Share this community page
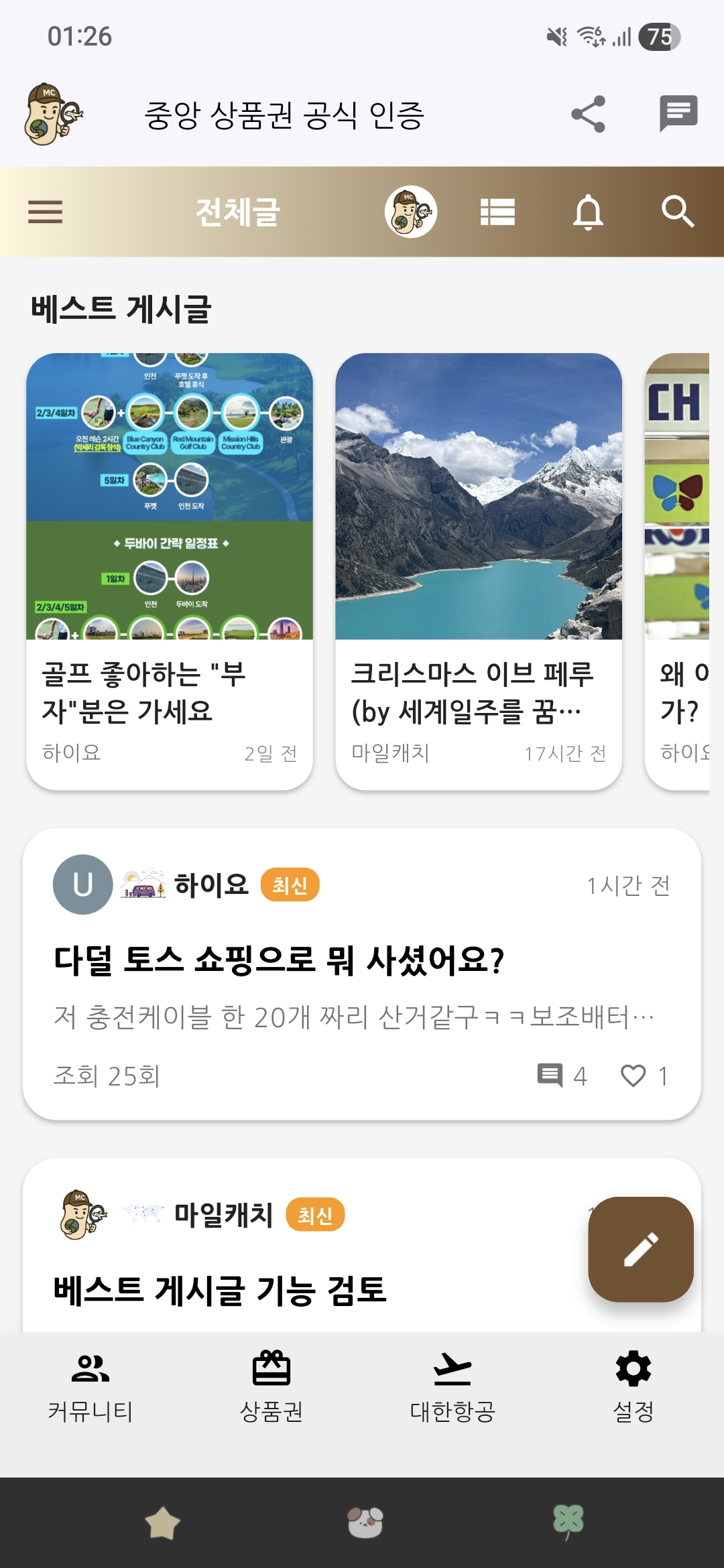Image resolution: width=724 pixels, height=1568 pixels. coord(588,114)
